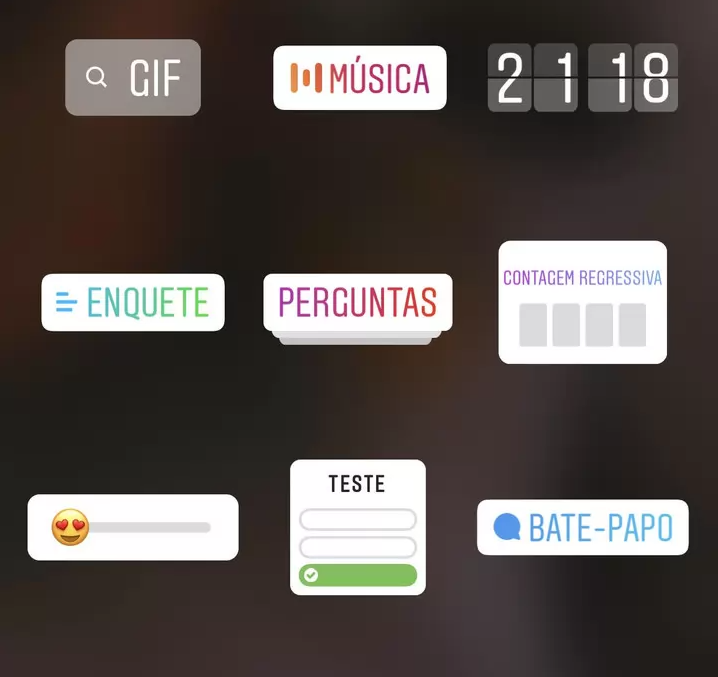Screen dimensions: 718x677
Task: Select the Teste quiz sticker
Action: (x=358, y=527)
